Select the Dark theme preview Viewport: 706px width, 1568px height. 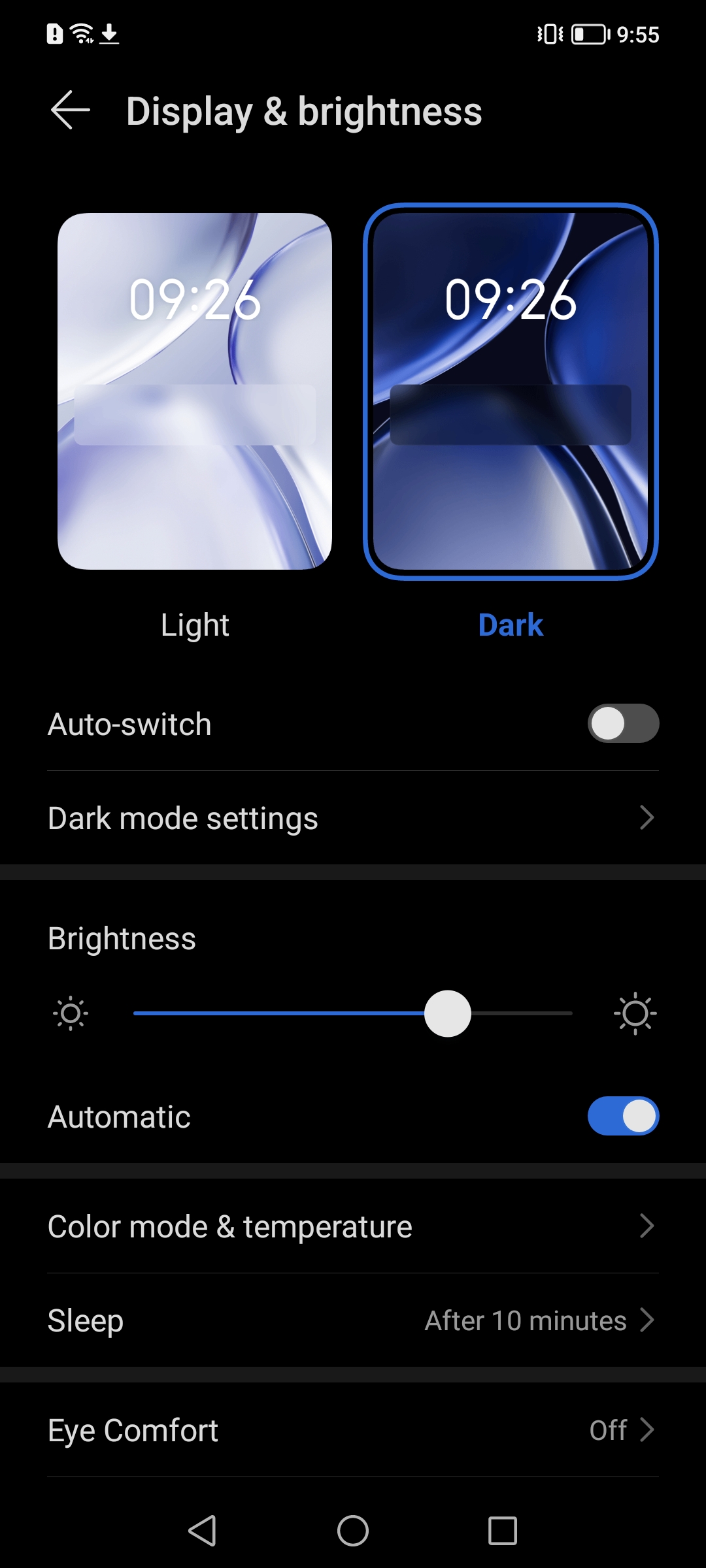pyautogui.click(x=511, y=391)
